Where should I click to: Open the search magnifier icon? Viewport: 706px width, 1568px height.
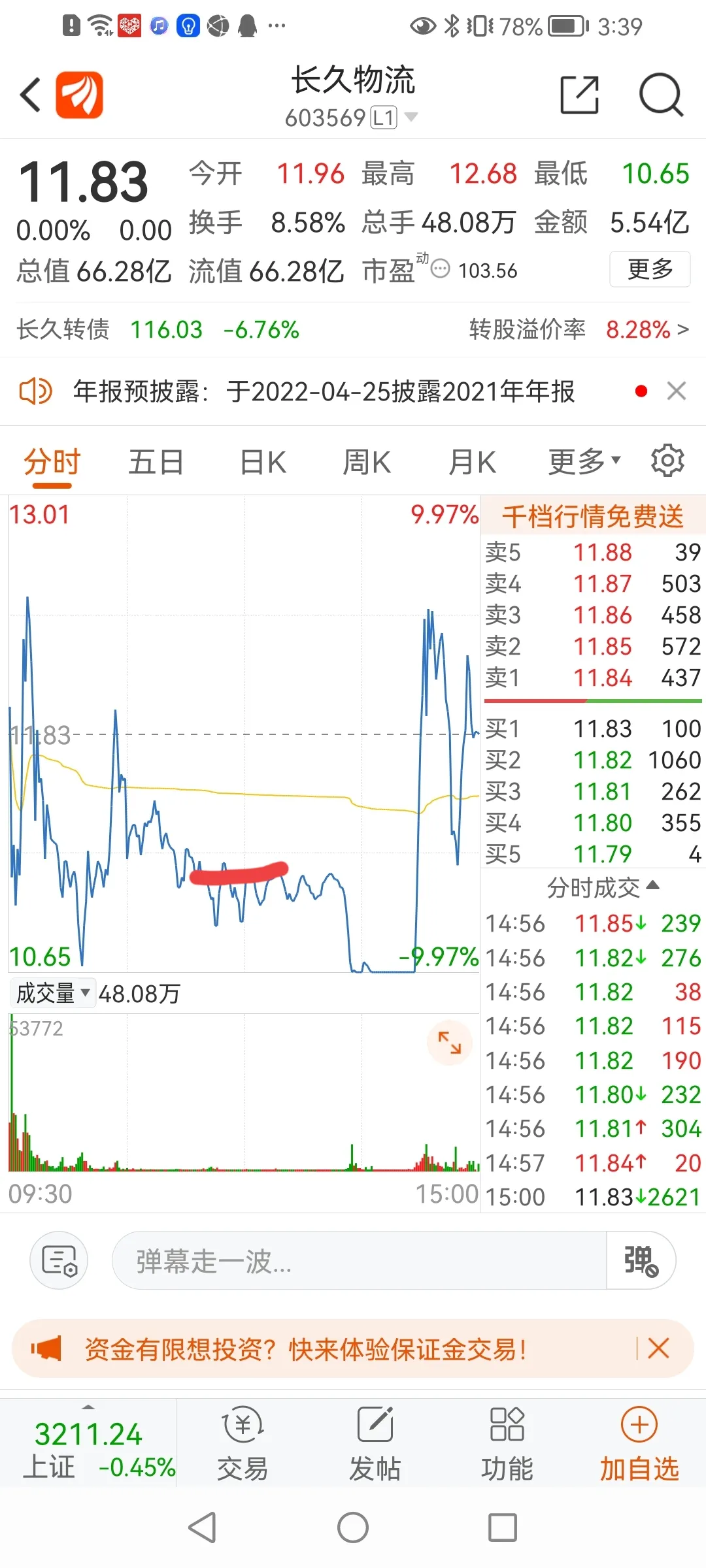click(661, 95)
